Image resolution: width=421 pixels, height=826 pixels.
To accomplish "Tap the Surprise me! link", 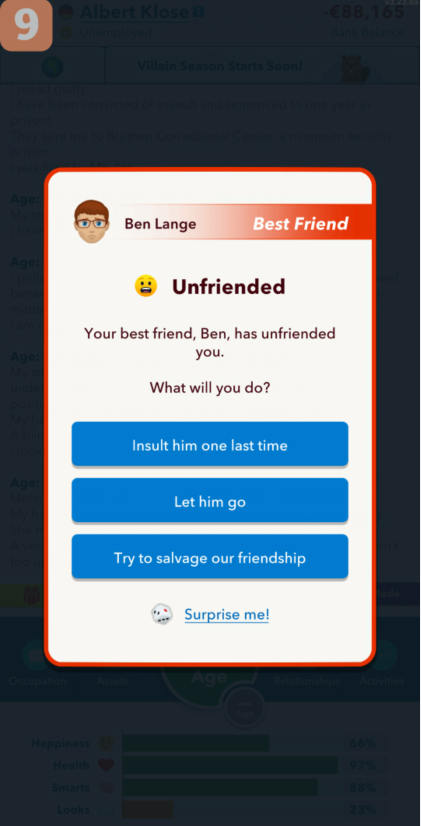I will click(x=227, y=614).
